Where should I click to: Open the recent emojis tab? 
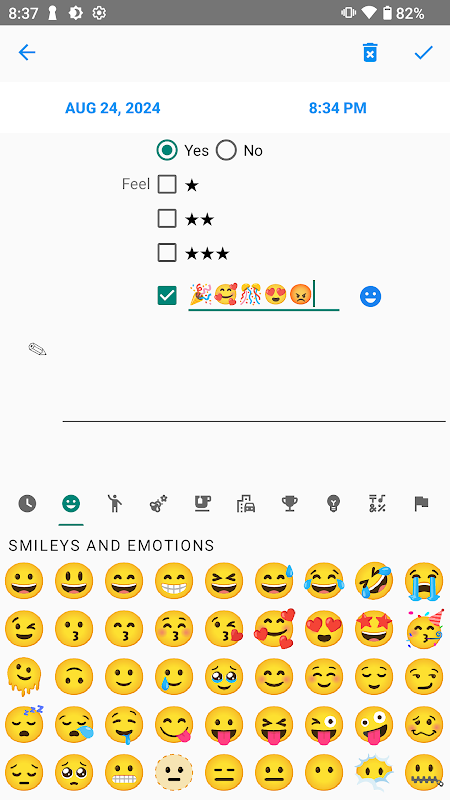[x=28, y=504]
